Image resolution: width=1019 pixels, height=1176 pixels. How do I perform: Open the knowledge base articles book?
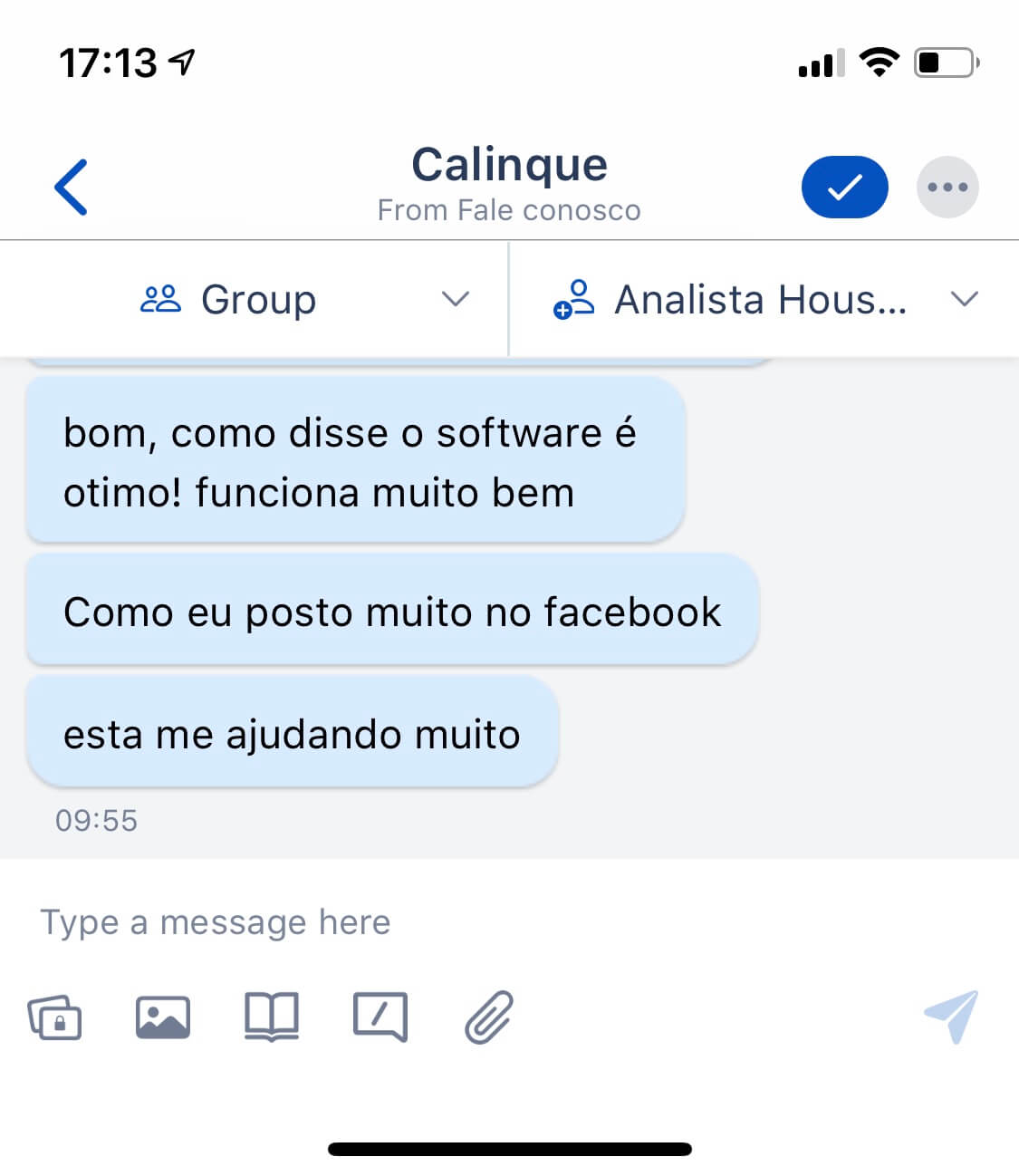tap(271, 1017)
